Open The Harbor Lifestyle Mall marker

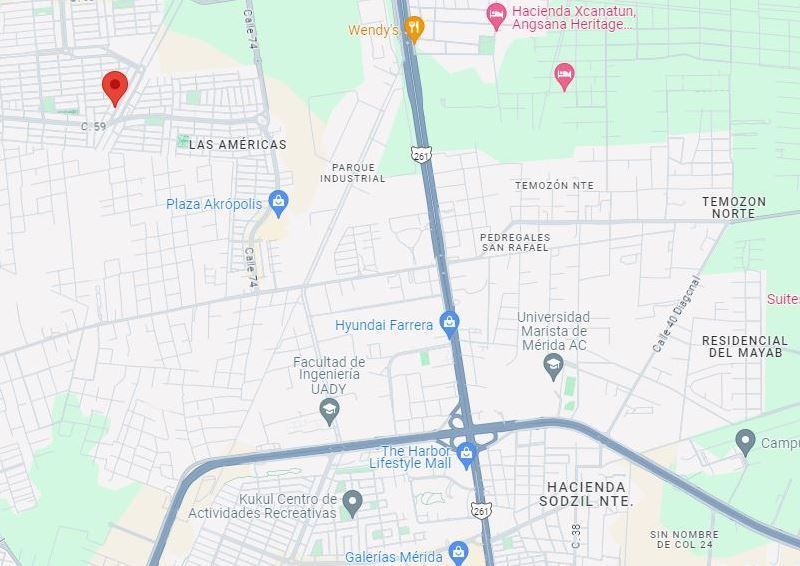point(466,455)
